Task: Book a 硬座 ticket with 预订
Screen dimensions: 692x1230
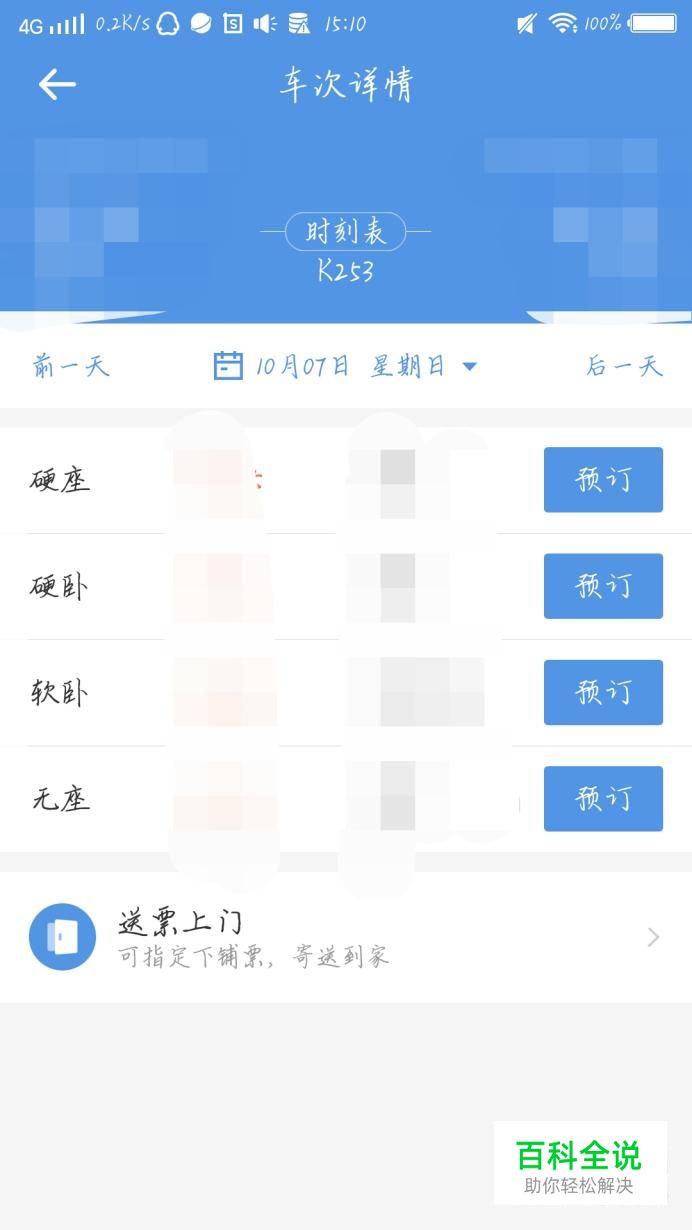Action: click(x=603, y=480)
